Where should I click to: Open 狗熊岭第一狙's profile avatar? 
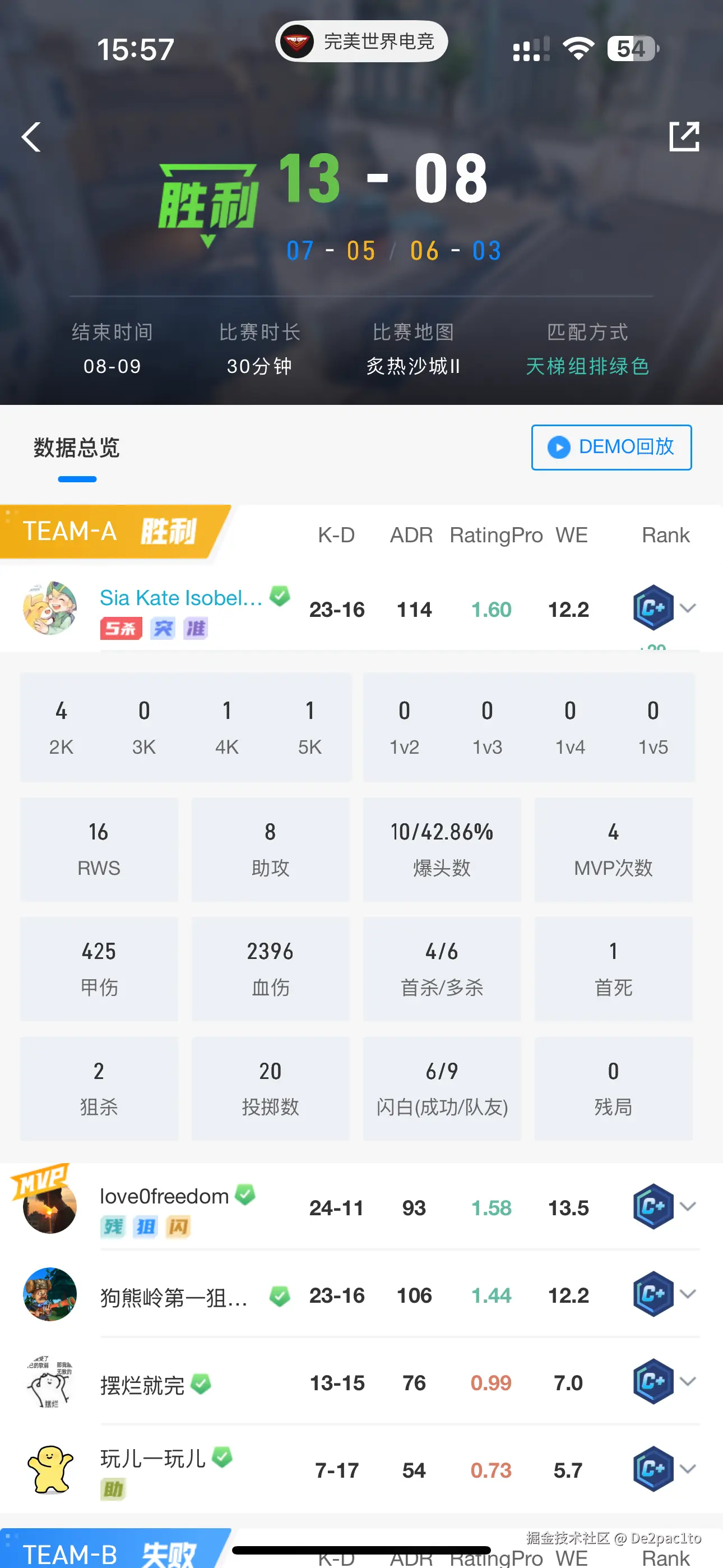50,1295
